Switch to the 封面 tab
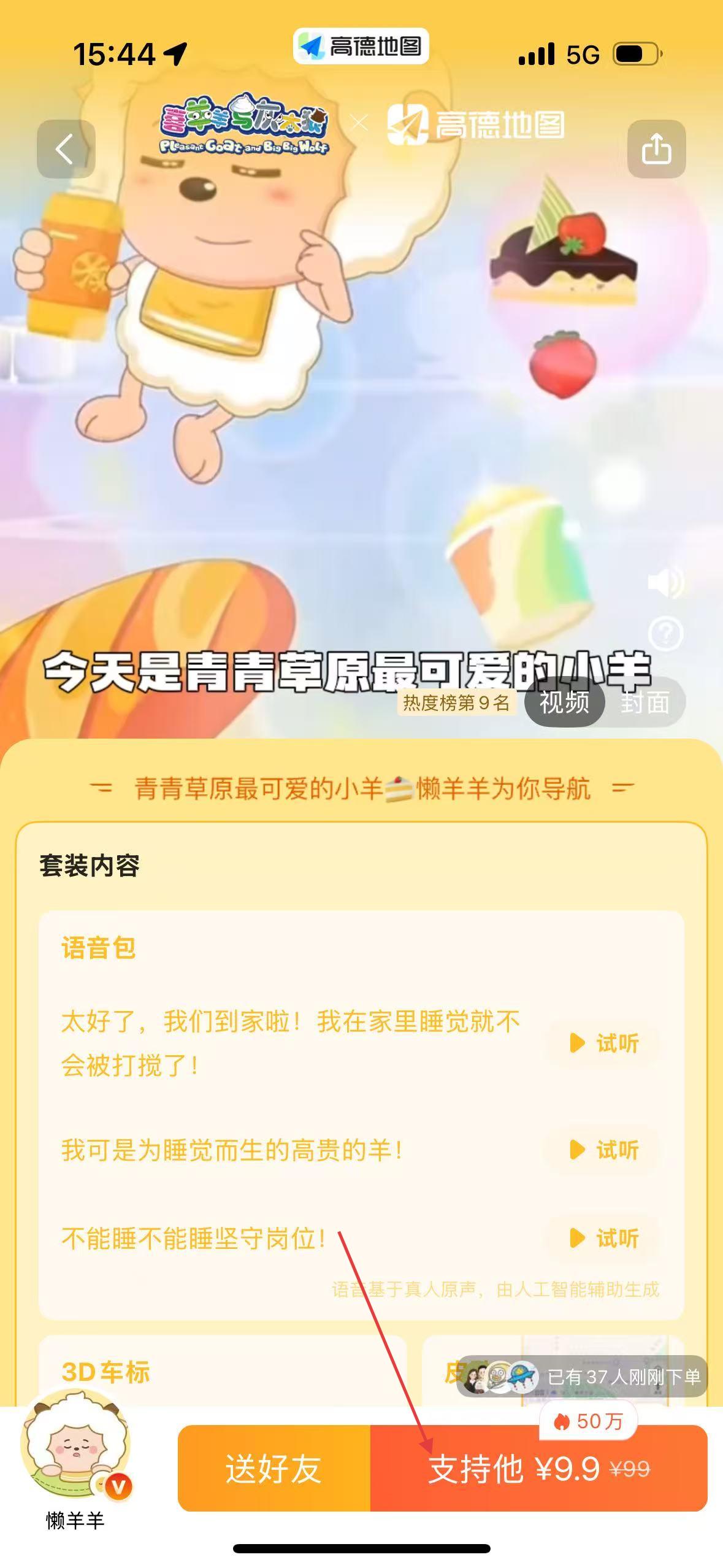The width and height of the screenshot is (723, 1568). [x=645, y=702]
